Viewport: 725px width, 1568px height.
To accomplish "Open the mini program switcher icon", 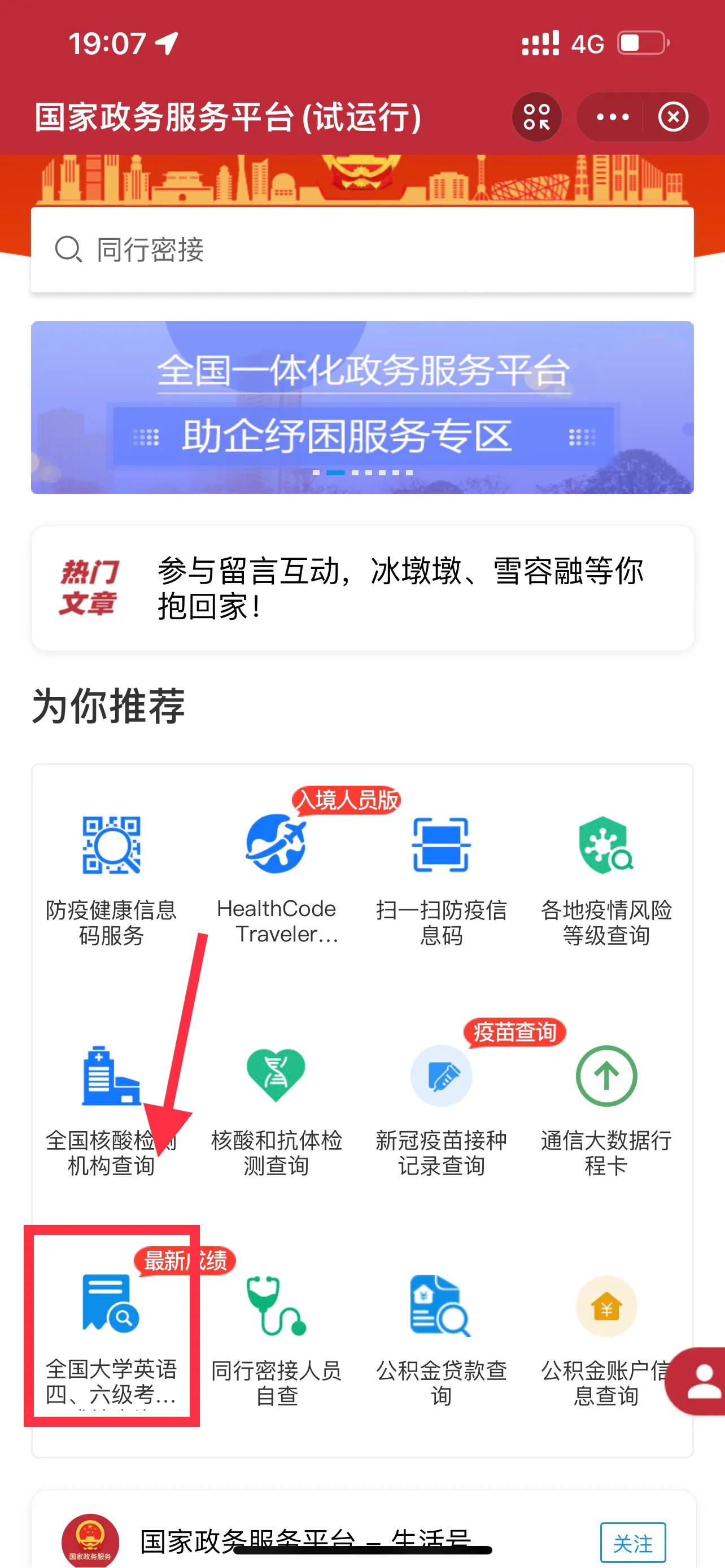I will (x=536, y=117).
